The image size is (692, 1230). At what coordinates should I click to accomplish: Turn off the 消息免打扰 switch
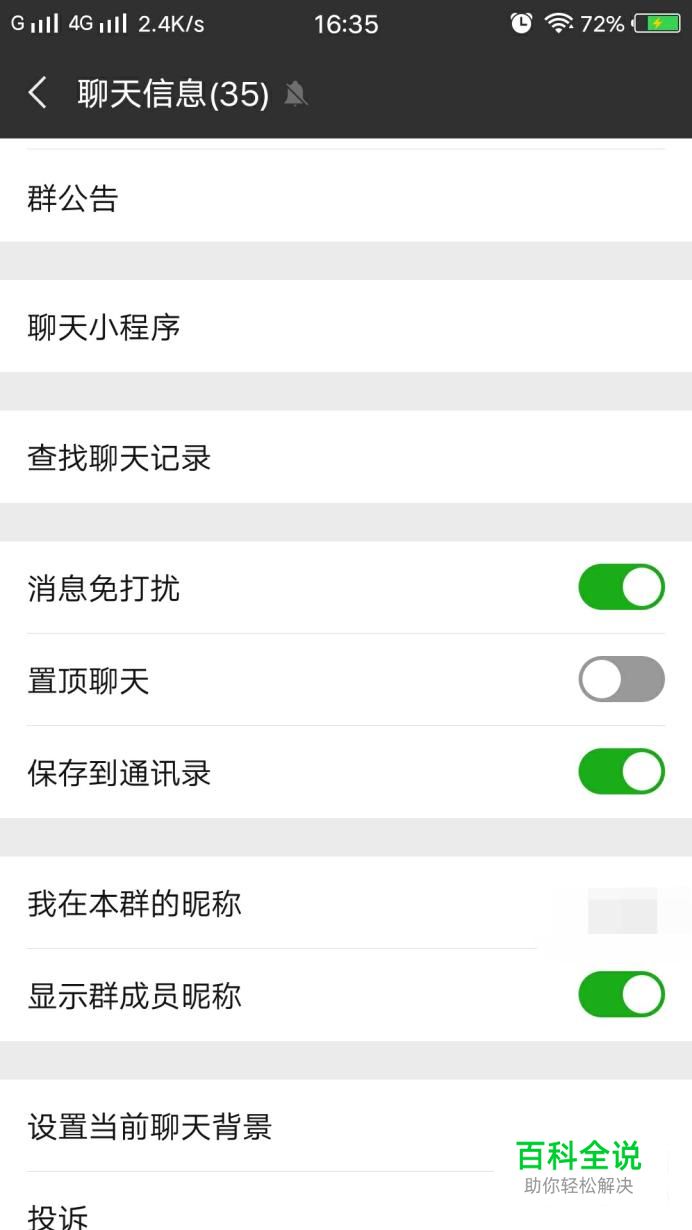click(621, 587)
